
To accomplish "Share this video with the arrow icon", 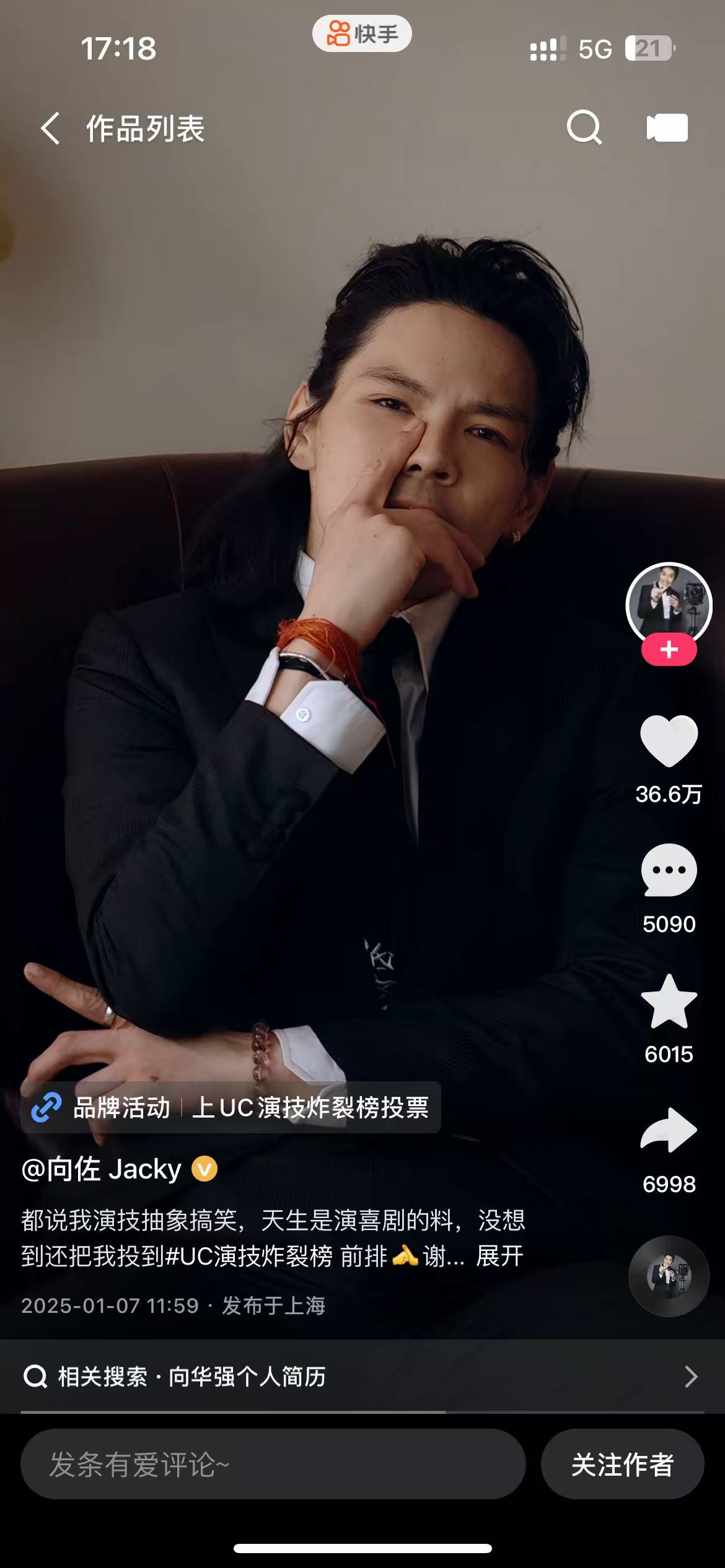I will click(669, 1131).
